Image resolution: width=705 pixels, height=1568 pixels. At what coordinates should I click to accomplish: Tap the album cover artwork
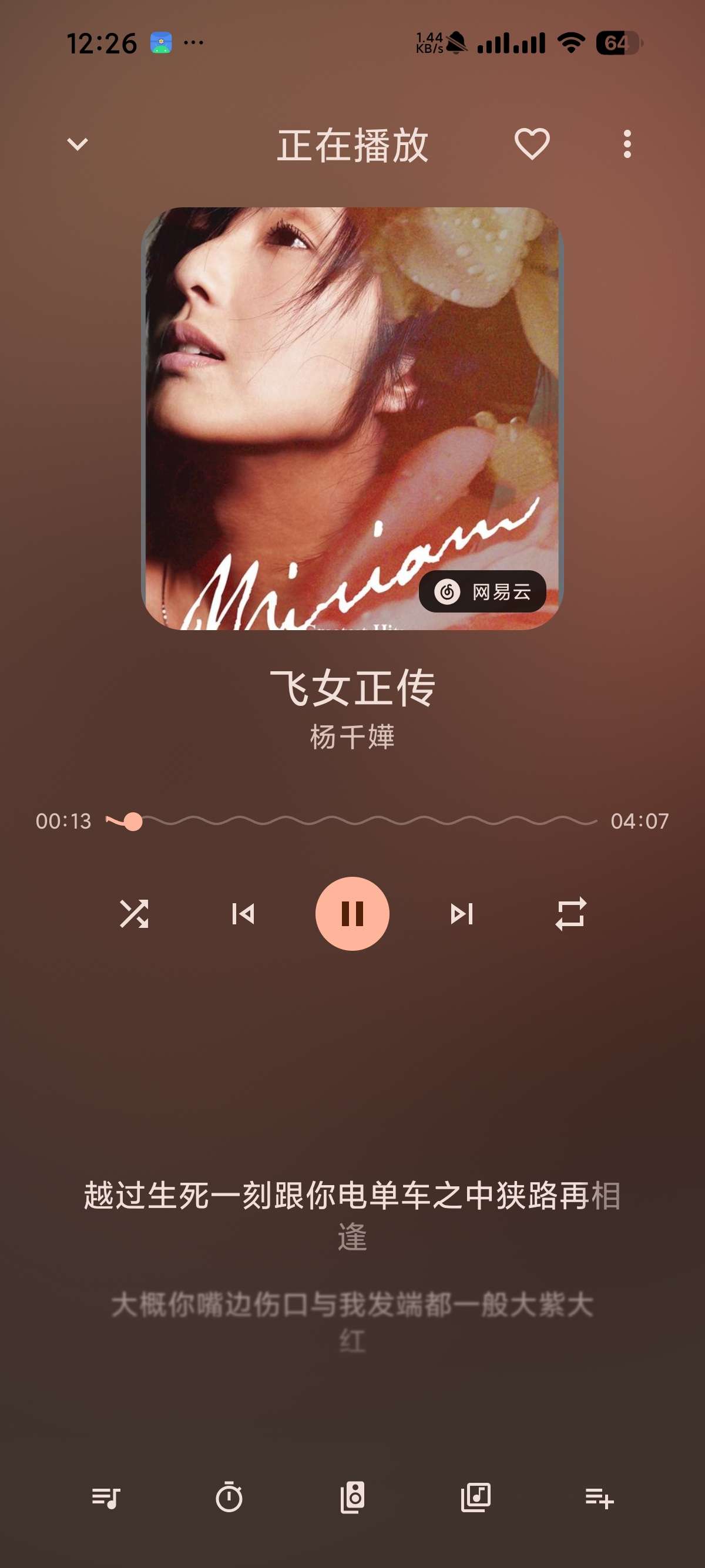point(352,418)
